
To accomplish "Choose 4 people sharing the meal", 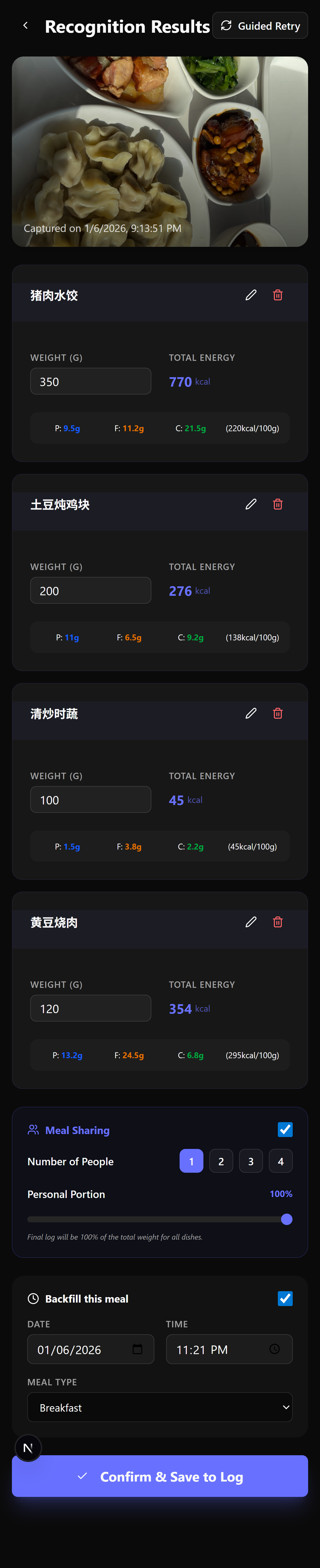I will tap(280, 1161).
